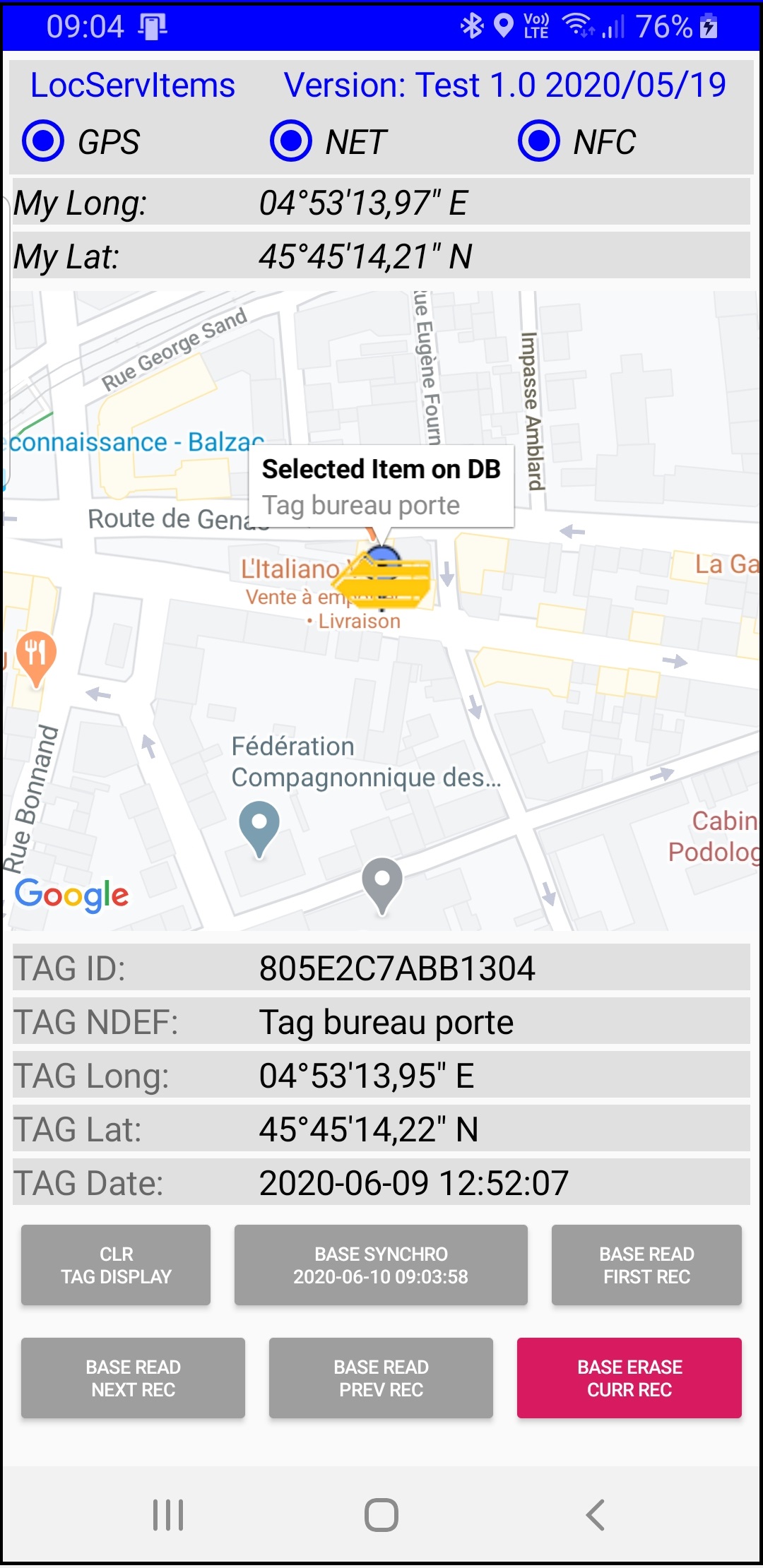763x1568 pixels.
Task: Tap CLR TAG DISPLAY button
Action: [x=116, y=1265]
